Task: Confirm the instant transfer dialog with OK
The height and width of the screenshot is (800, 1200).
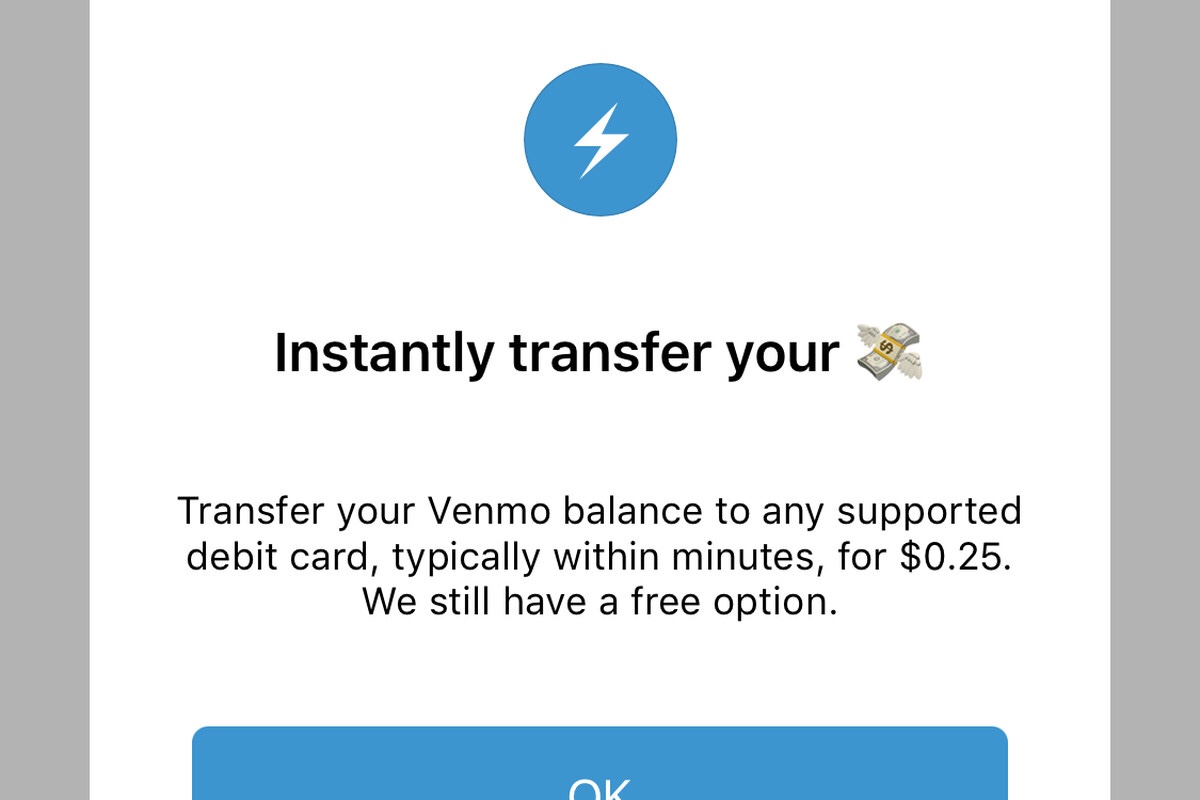Action: coord(600,768)
